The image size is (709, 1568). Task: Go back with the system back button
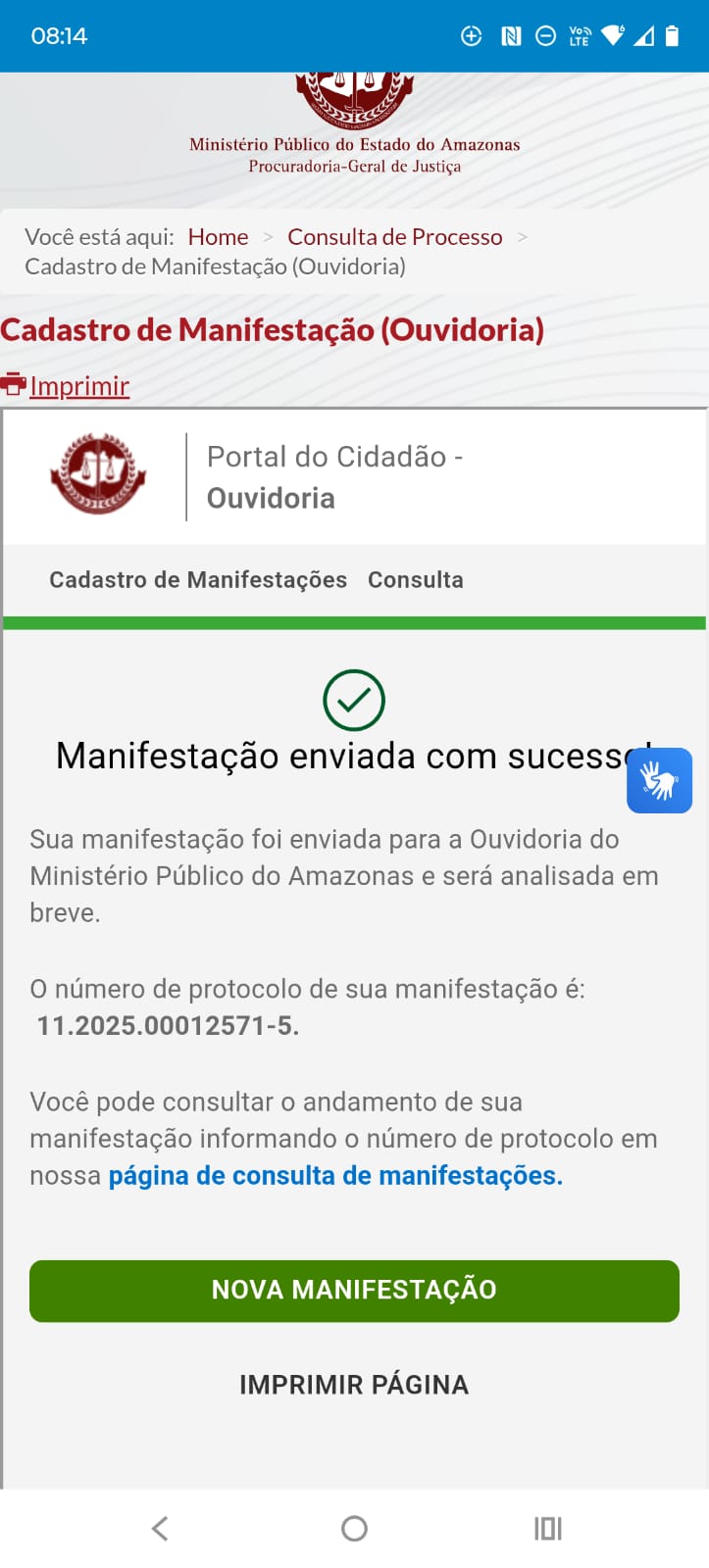pyautogui.click(x=160, y=1528)
